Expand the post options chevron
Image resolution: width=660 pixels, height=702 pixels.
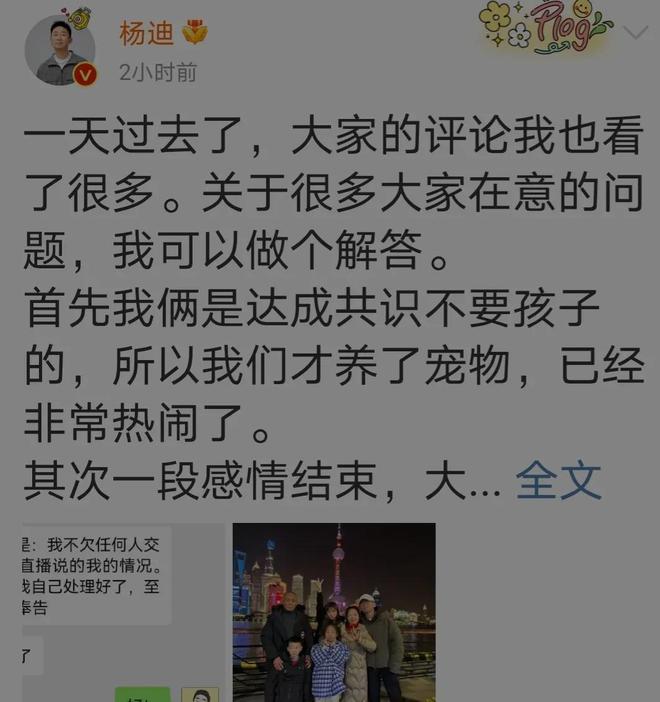[635, 34]
